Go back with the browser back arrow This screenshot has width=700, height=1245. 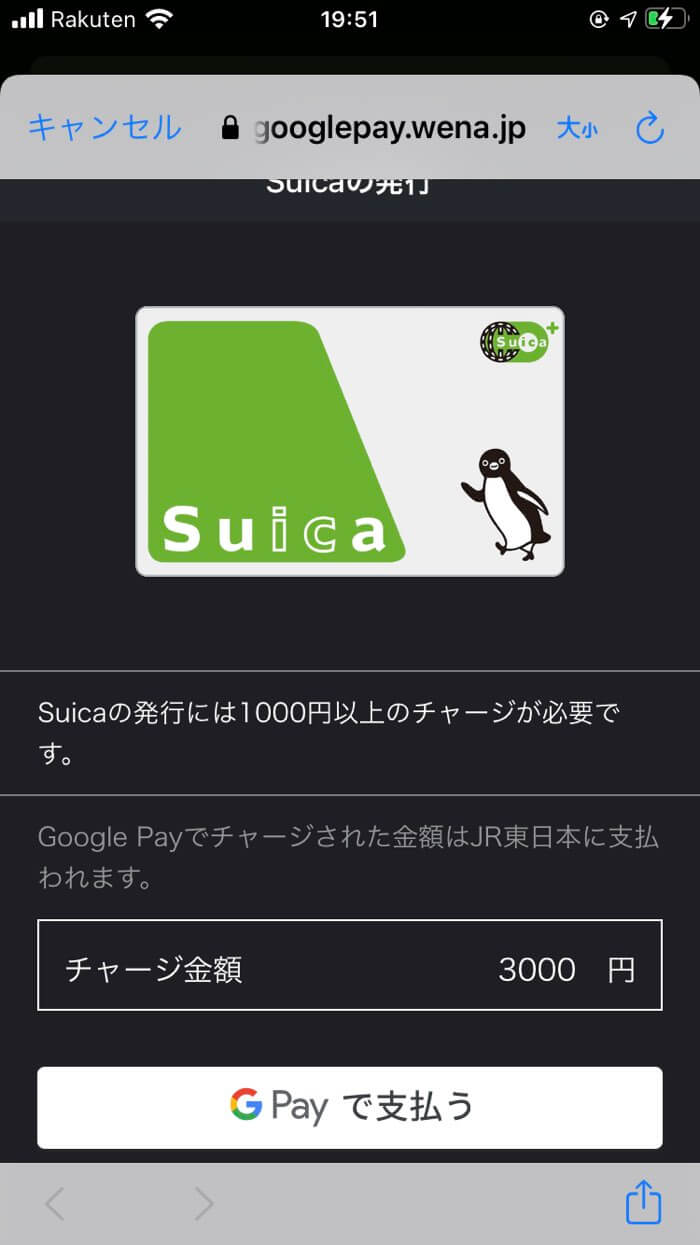tap(55, 1204)
